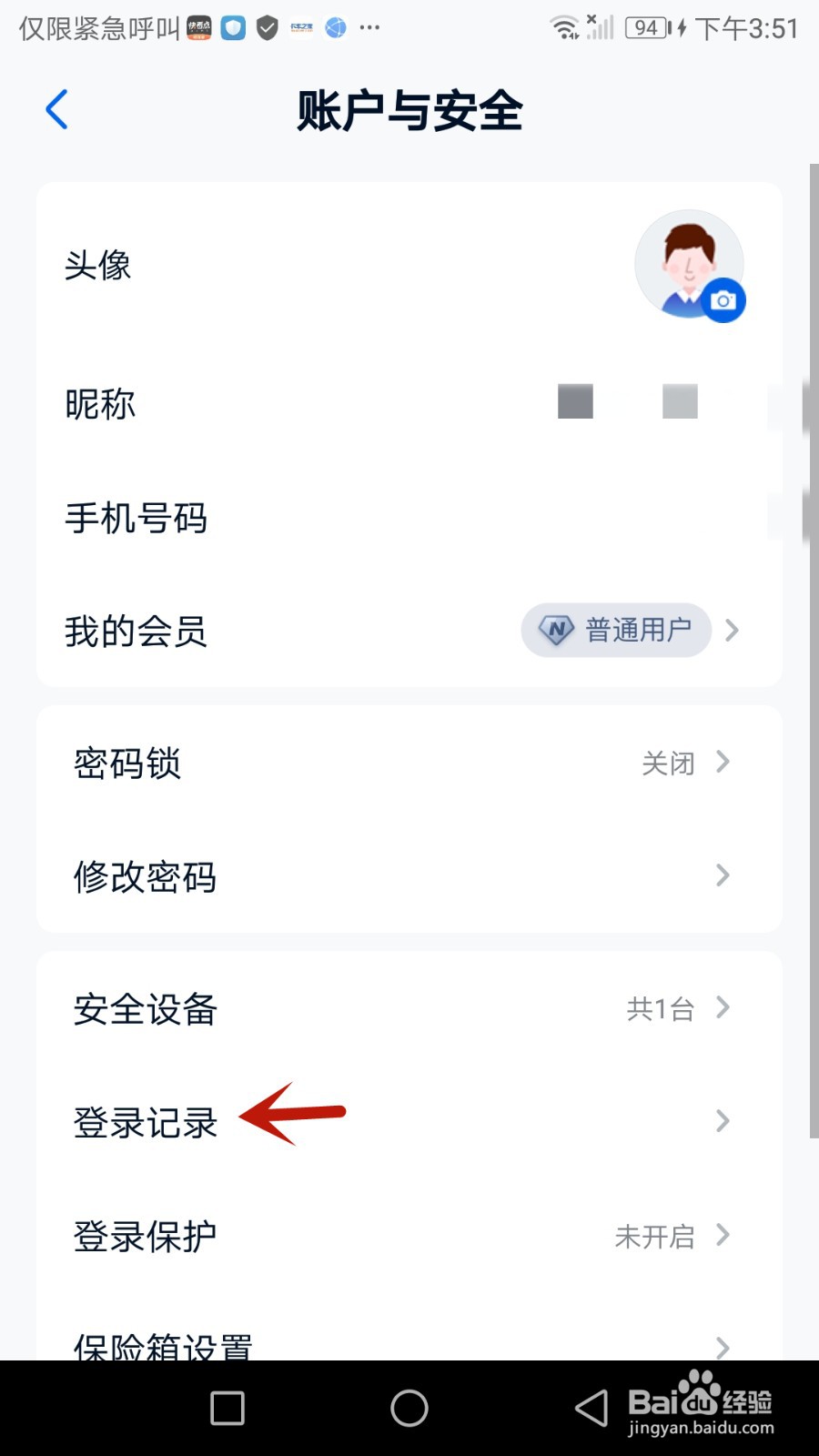Image resolution: width=819 pixels, height=1456 pixels.
Task: Tap the Android home button
Action: pyautogui.click(x=409, y=1407)
